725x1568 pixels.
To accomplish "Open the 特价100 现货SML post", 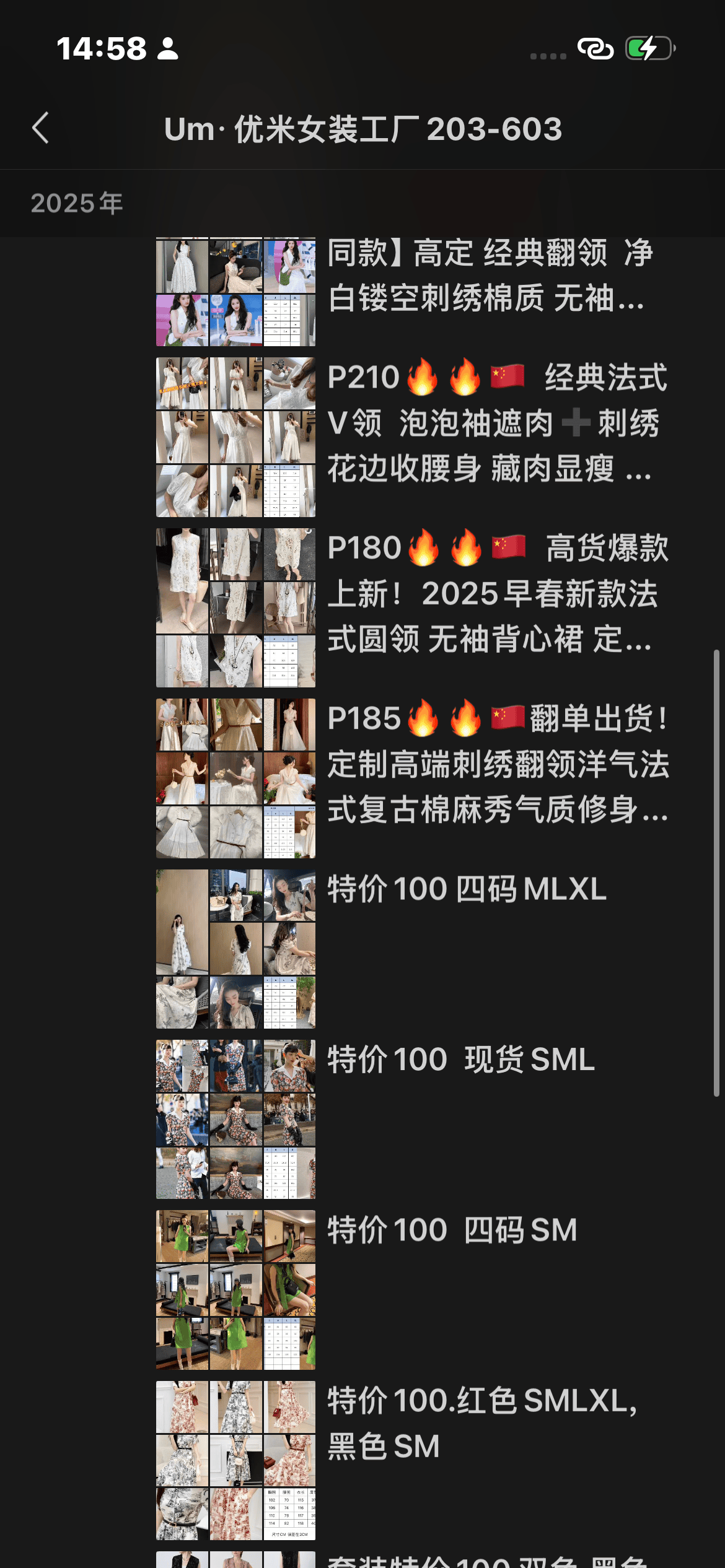I will coord(460,1060).
